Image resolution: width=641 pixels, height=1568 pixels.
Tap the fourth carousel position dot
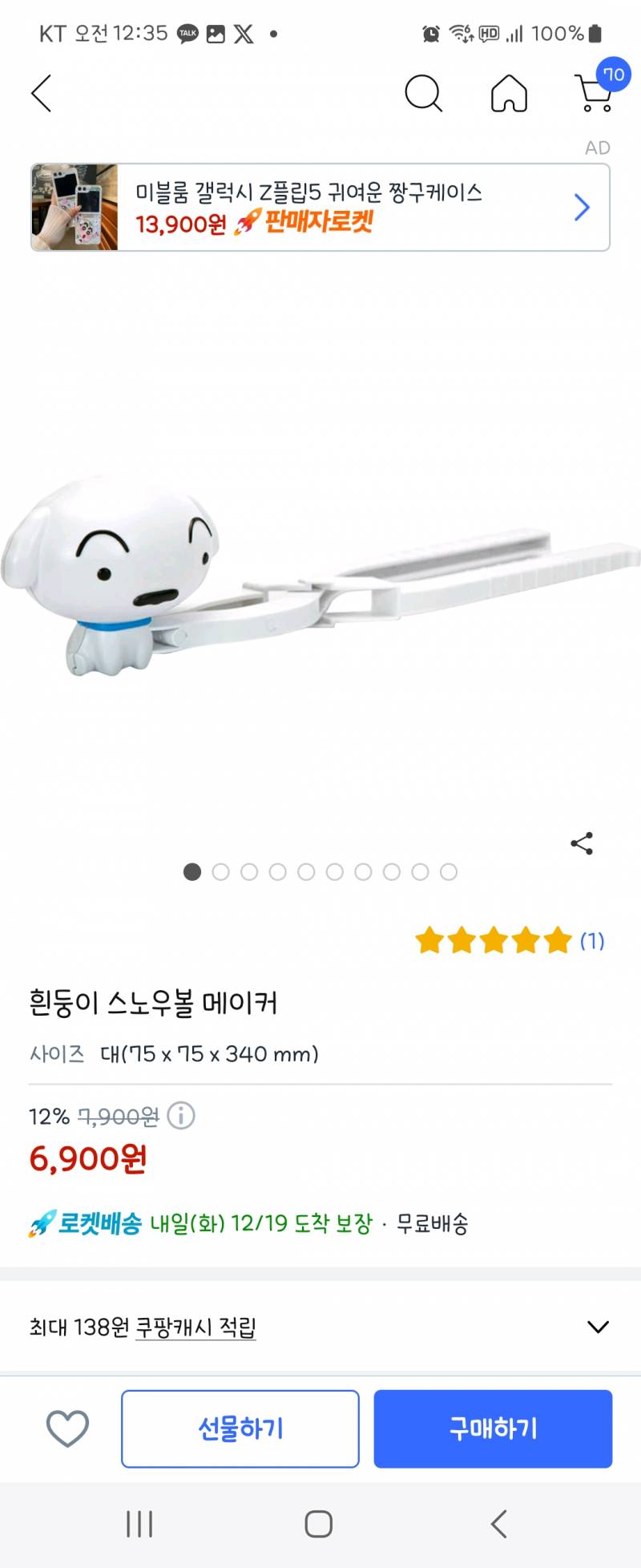coord(278,871)
